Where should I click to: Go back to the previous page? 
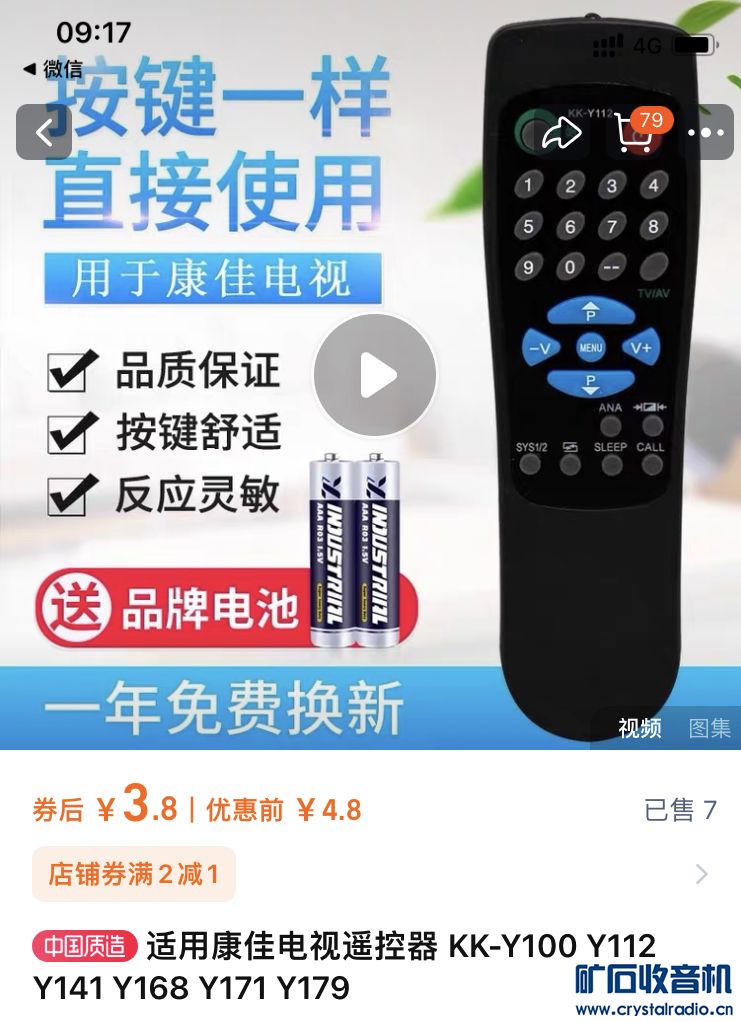pyautogui.click(x=44, y=133)
